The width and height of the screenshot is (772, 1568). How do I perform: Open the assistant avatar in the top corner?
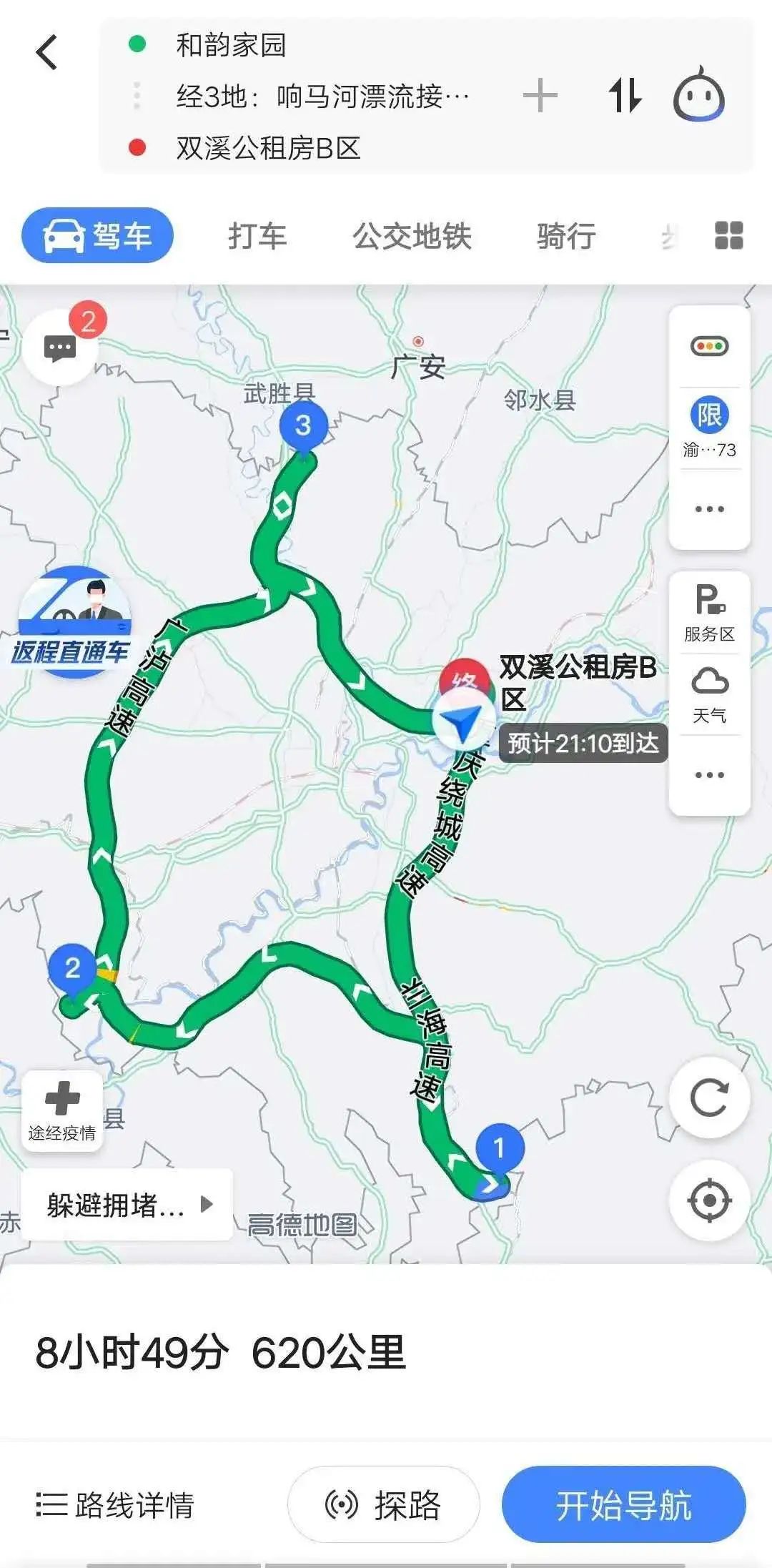pos(698,96)
